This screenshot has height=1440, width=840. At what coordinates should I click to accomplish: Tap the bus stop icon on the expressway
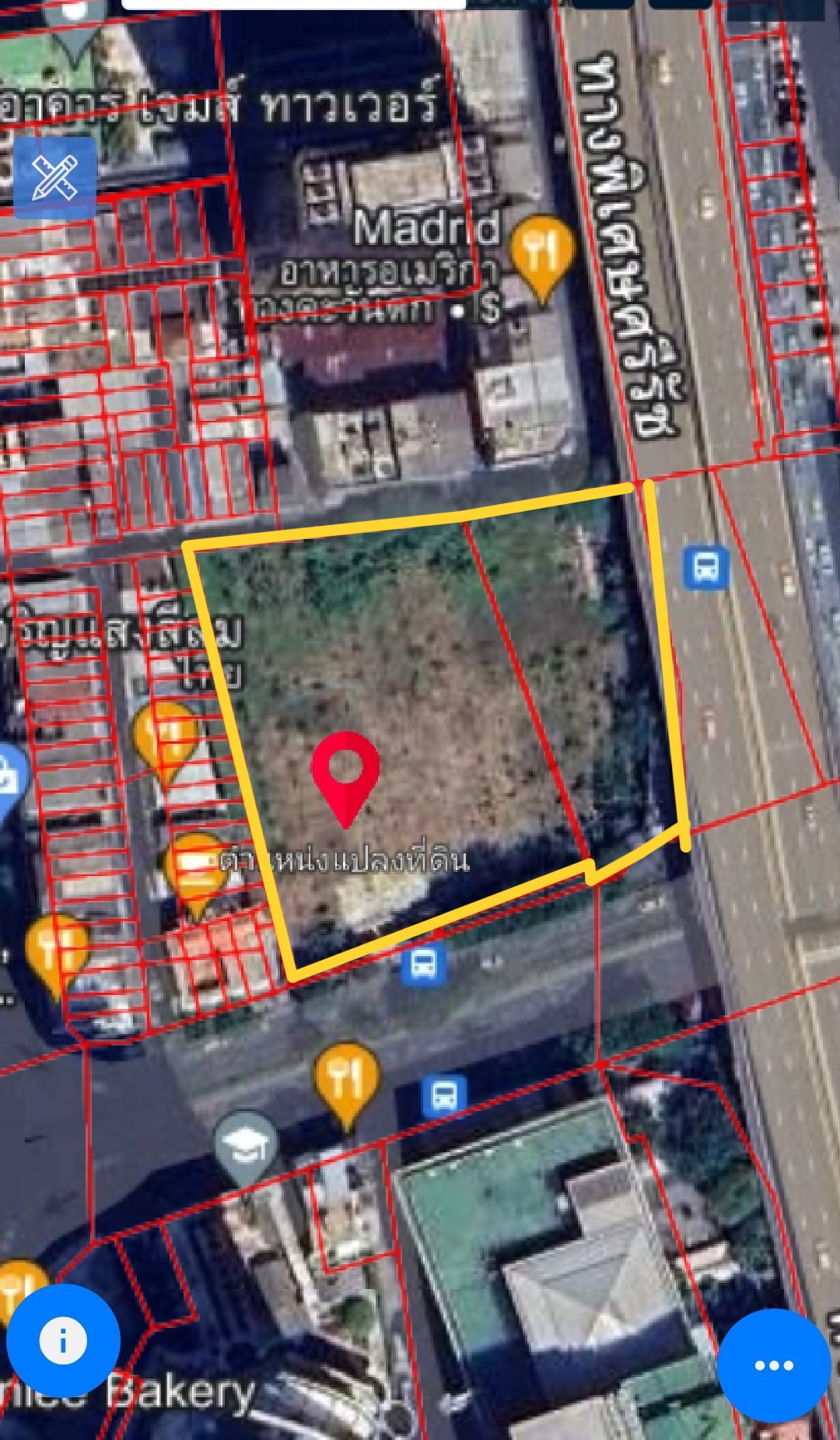click(x=706, y=566)
